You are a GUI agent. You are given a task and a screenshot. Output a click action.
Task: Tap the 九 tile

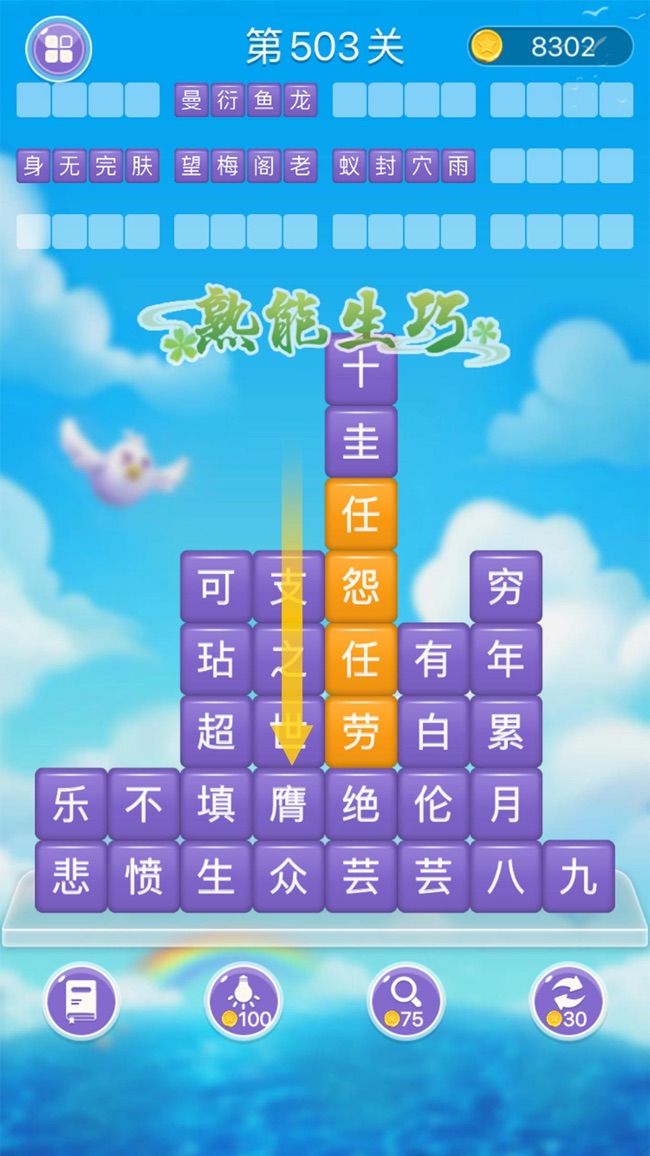(578, 876)
